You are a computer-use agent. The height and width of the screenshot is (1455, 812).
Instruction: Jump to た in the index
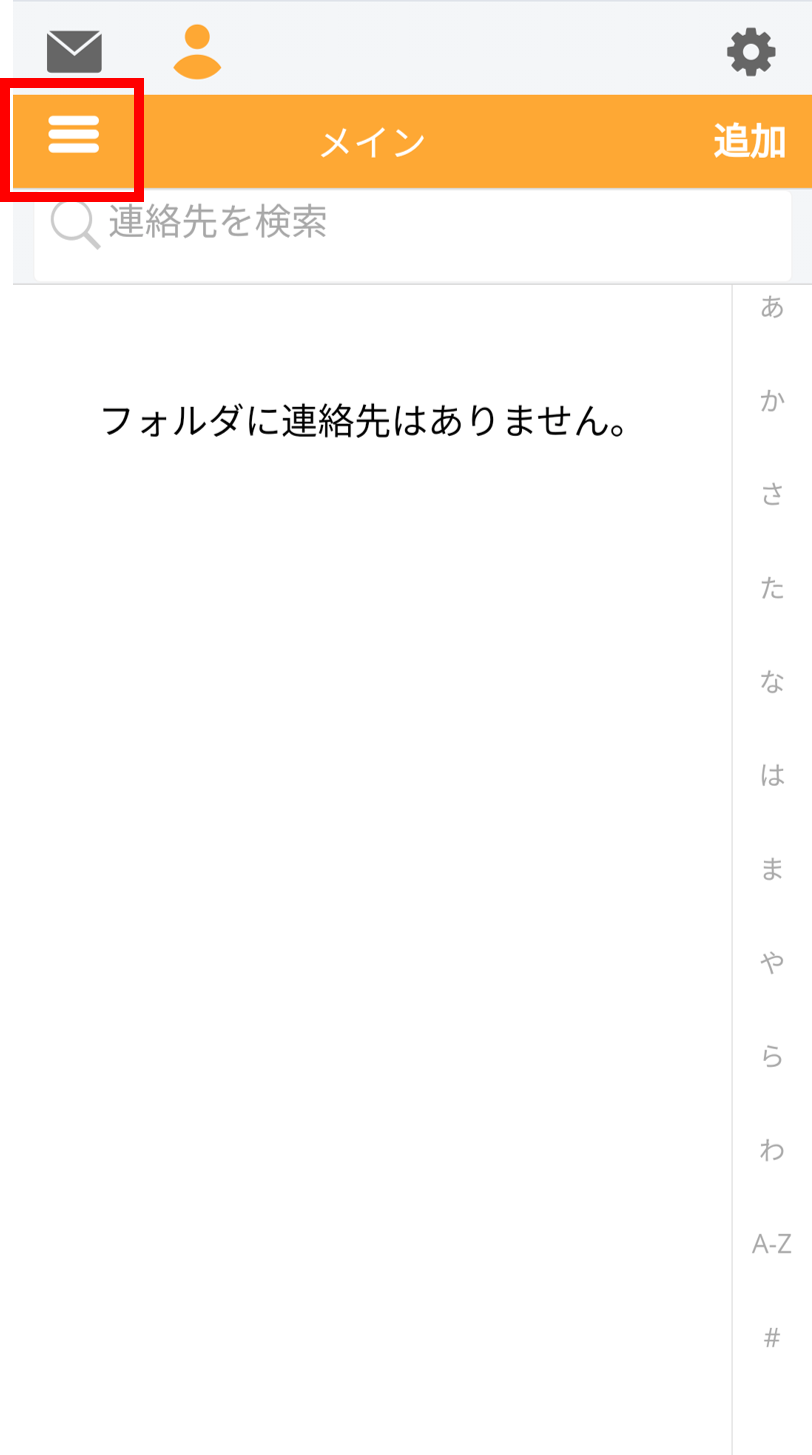click(x=772, y=588)
